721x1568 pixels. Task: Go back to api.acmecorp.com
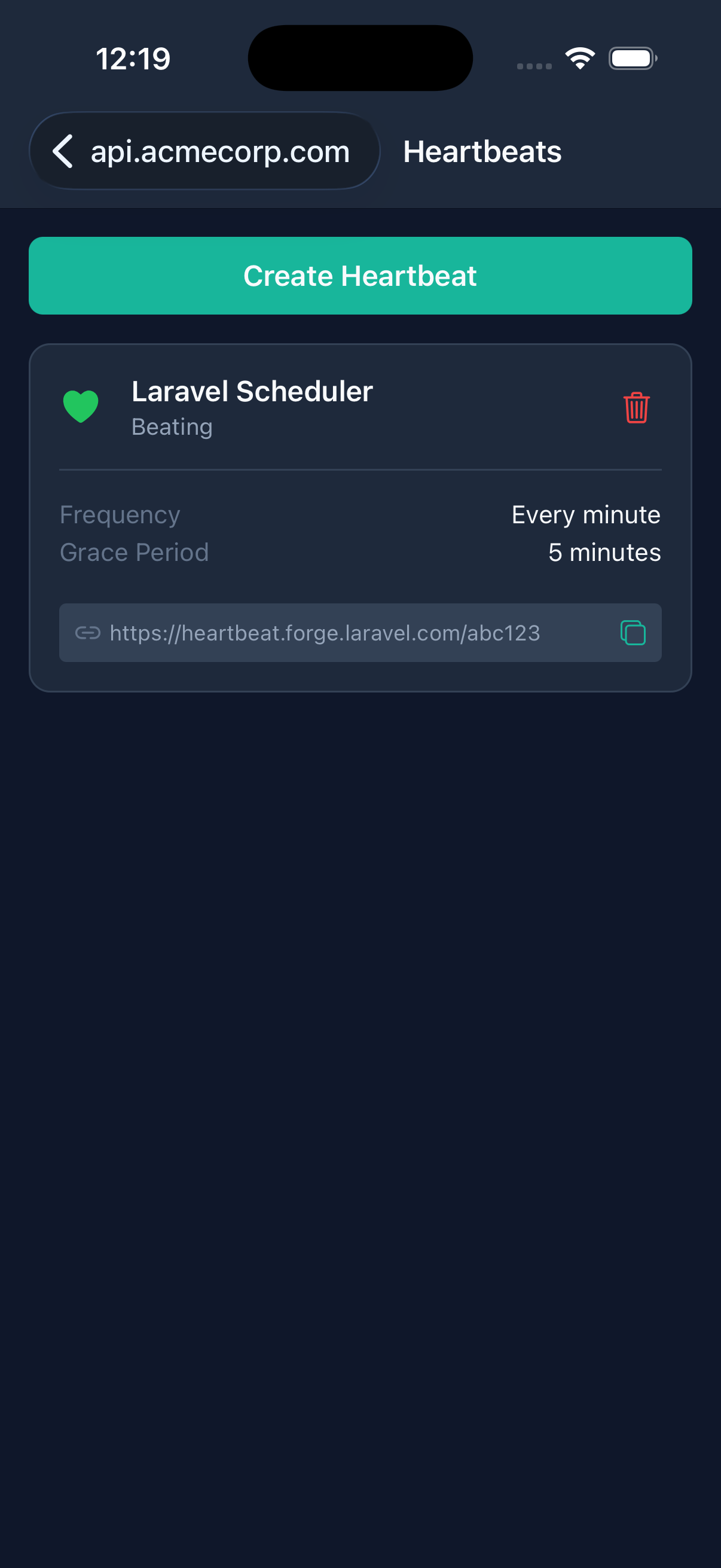pos(204,151)
